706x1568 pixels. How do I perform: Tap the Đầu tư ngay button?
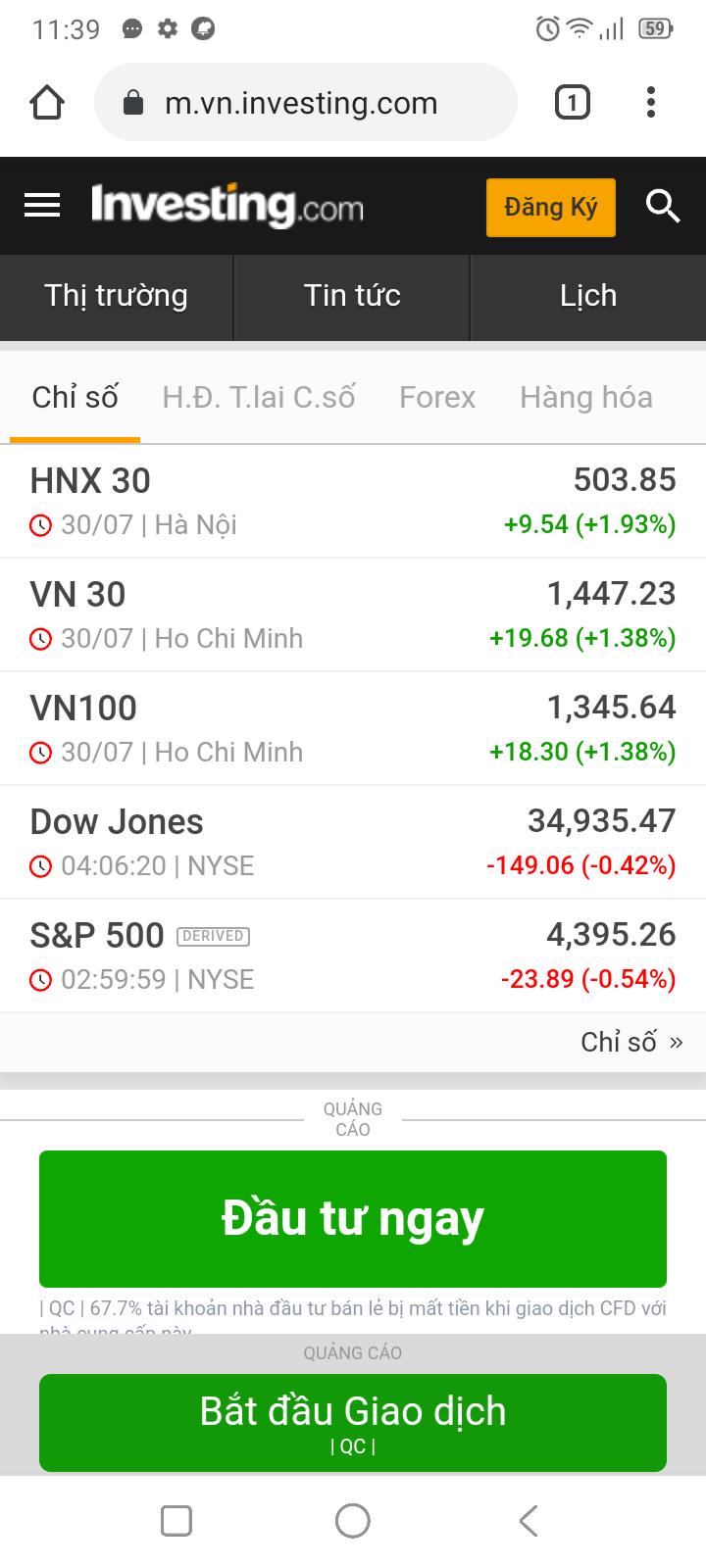(353, 1218)
